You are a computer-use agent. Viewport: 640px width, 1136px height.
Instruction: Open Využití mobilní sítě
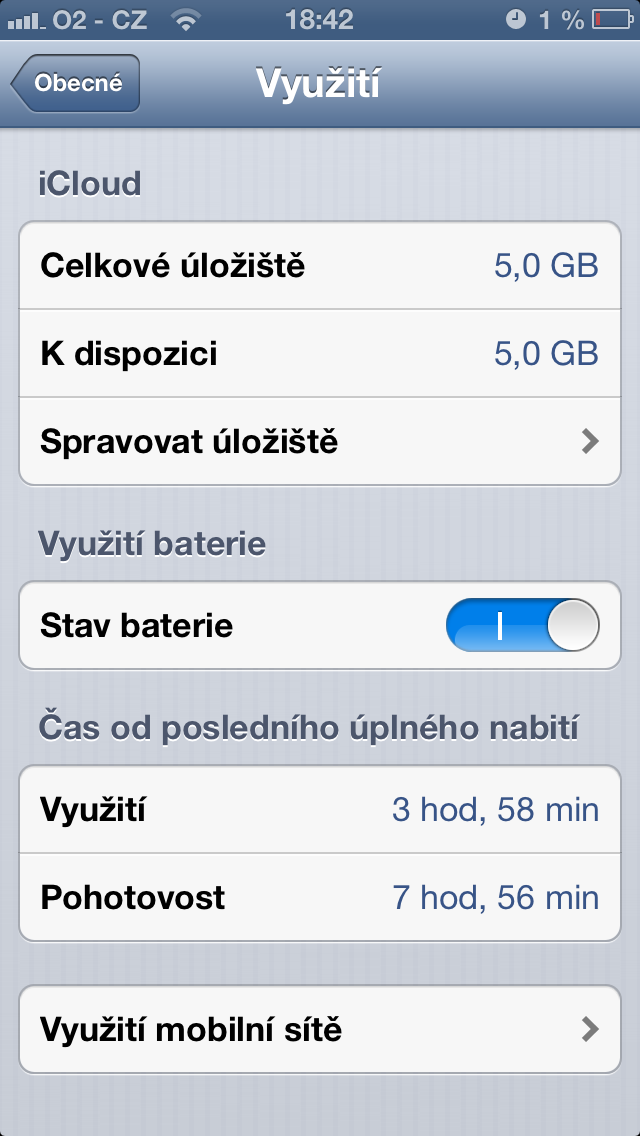tap(320, 1029)
